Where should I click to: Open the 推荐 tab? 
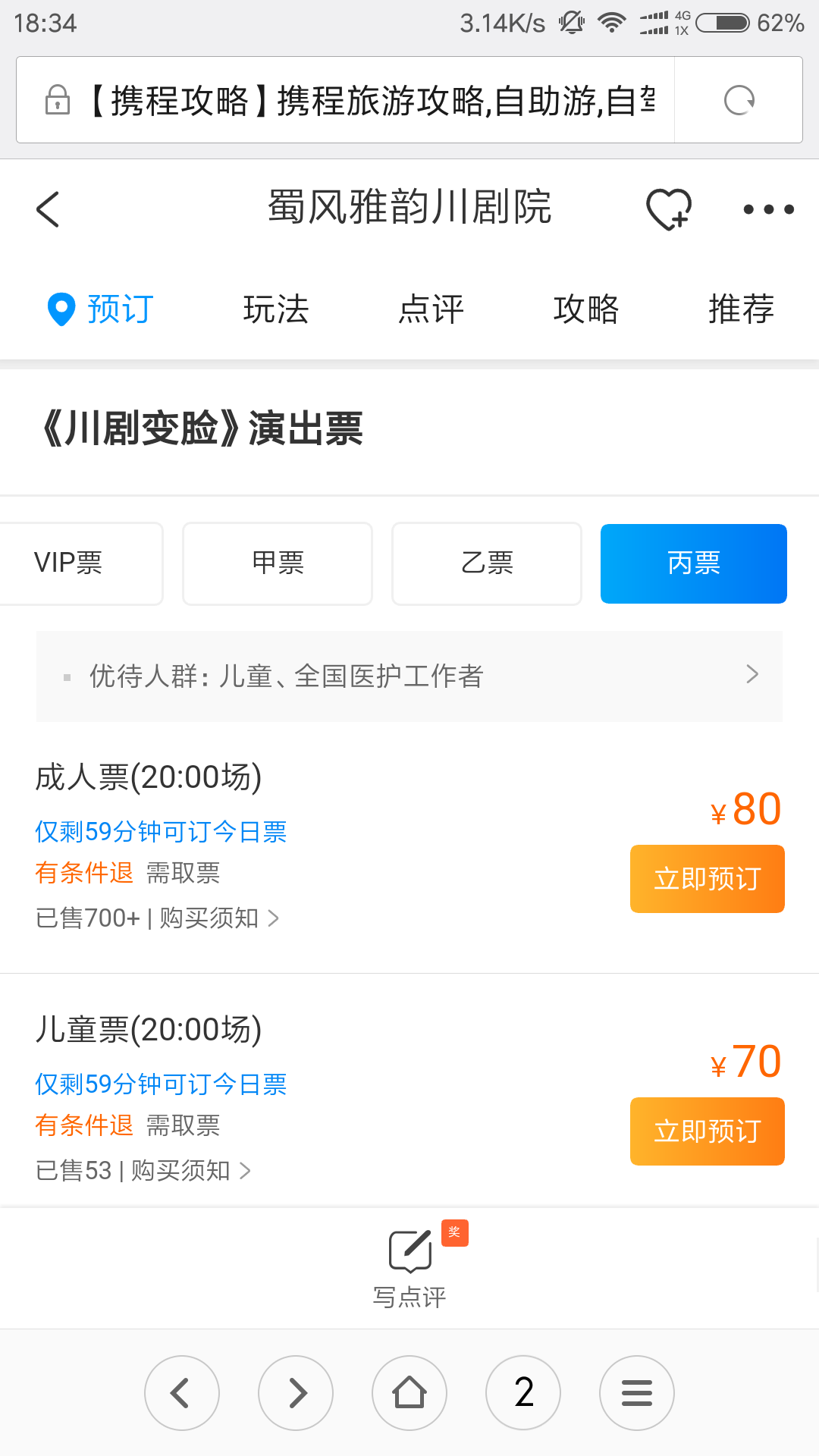point(741,309)
